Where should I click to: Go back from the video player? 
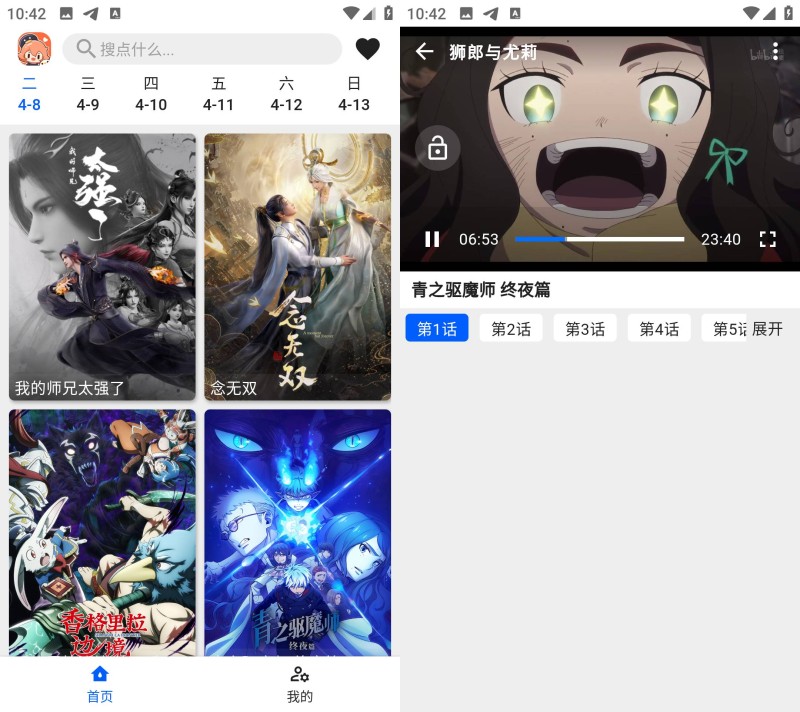pos(425,52)
